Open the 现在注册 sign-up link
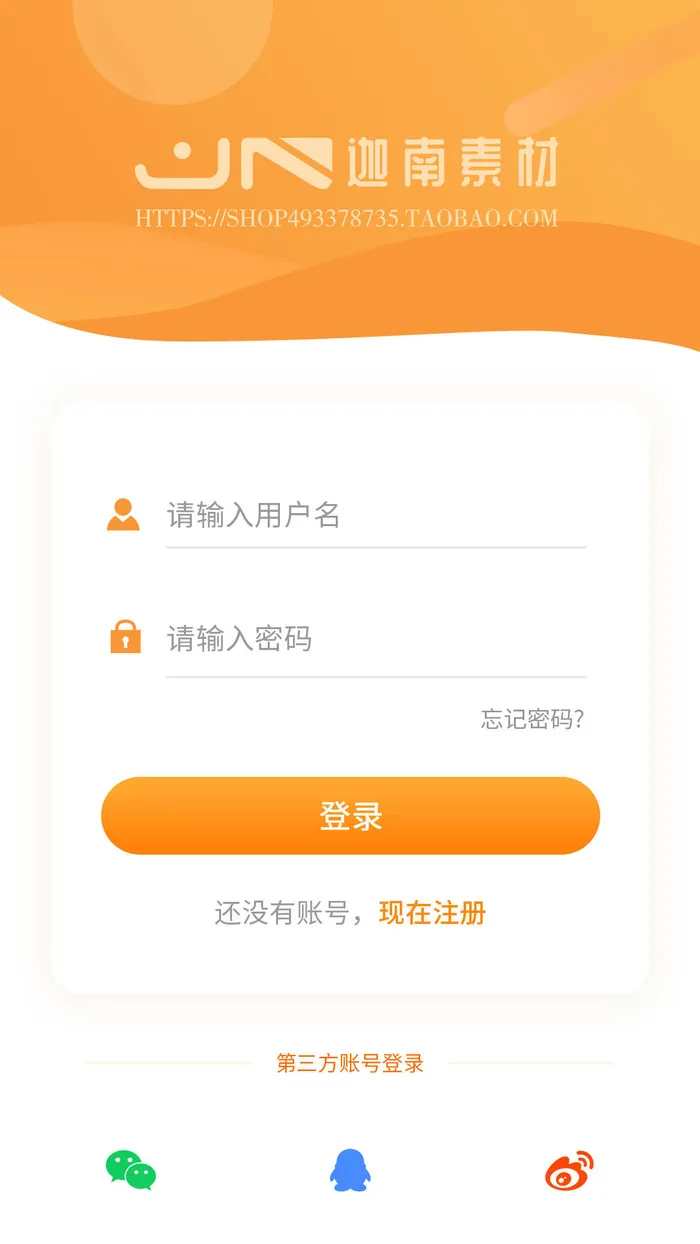 click(x=432, y=913)
